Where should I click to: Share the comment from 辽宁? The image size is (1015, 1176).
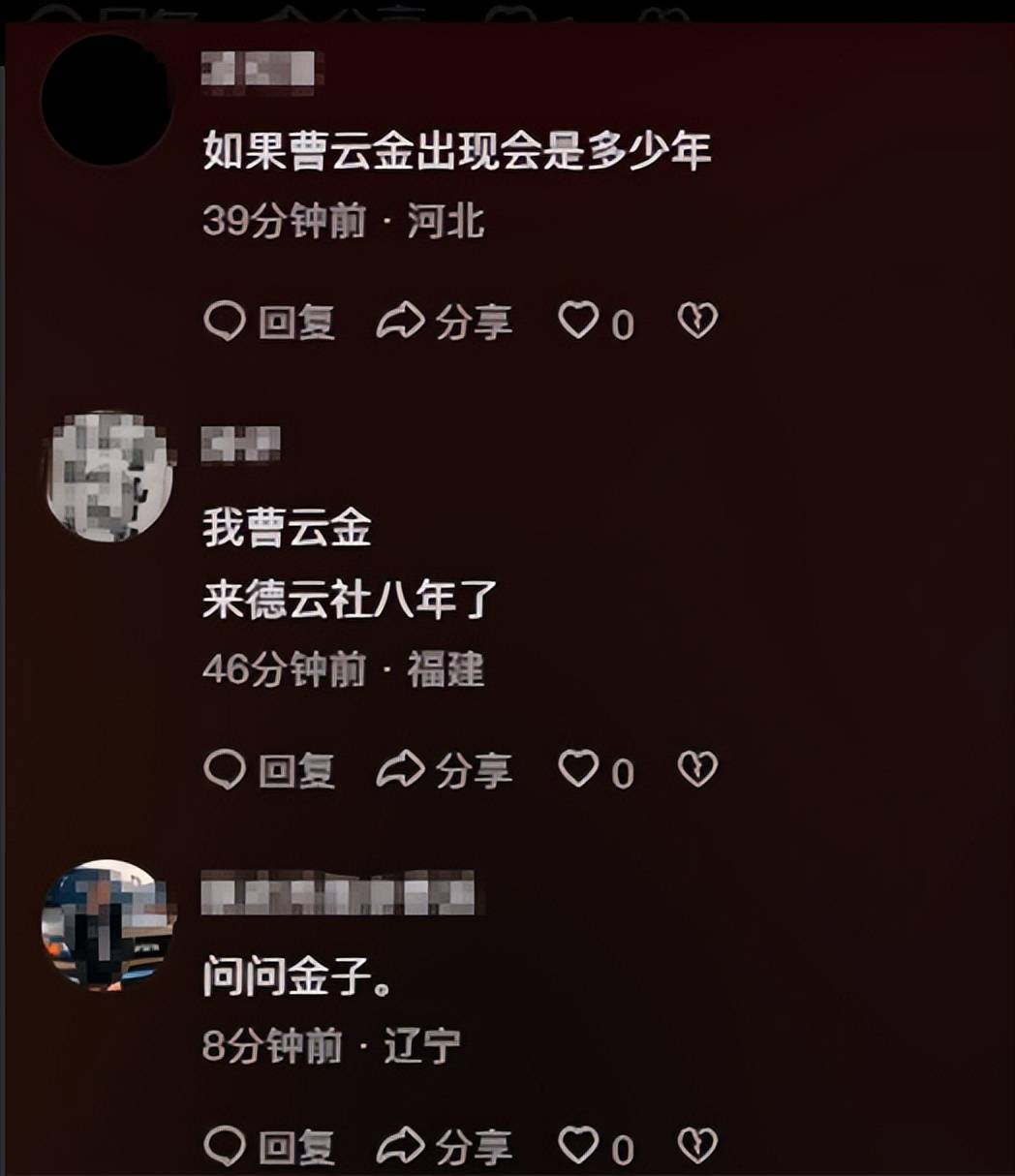(x=444, y=1147)
